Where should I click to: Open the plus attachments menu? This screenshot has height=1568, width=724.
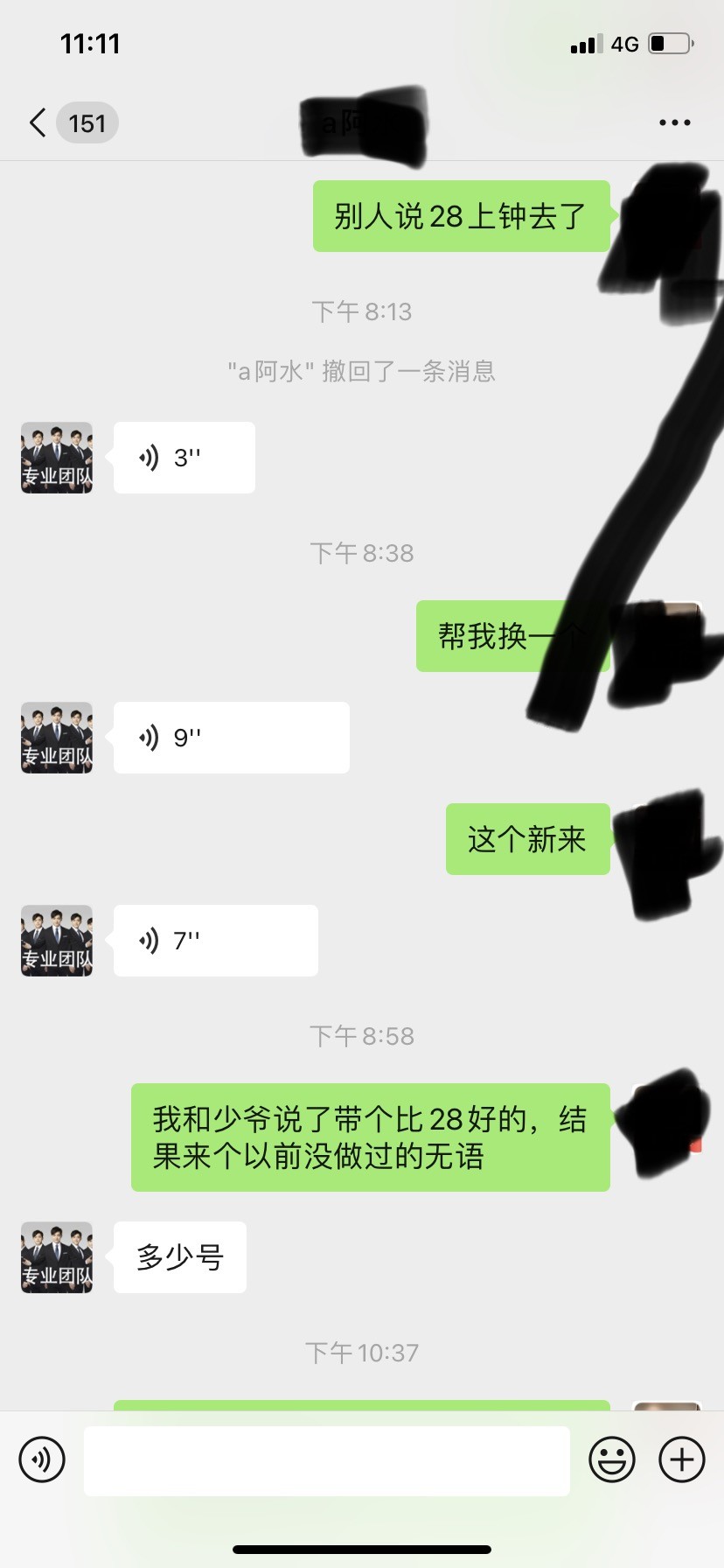click(681, 1459)
